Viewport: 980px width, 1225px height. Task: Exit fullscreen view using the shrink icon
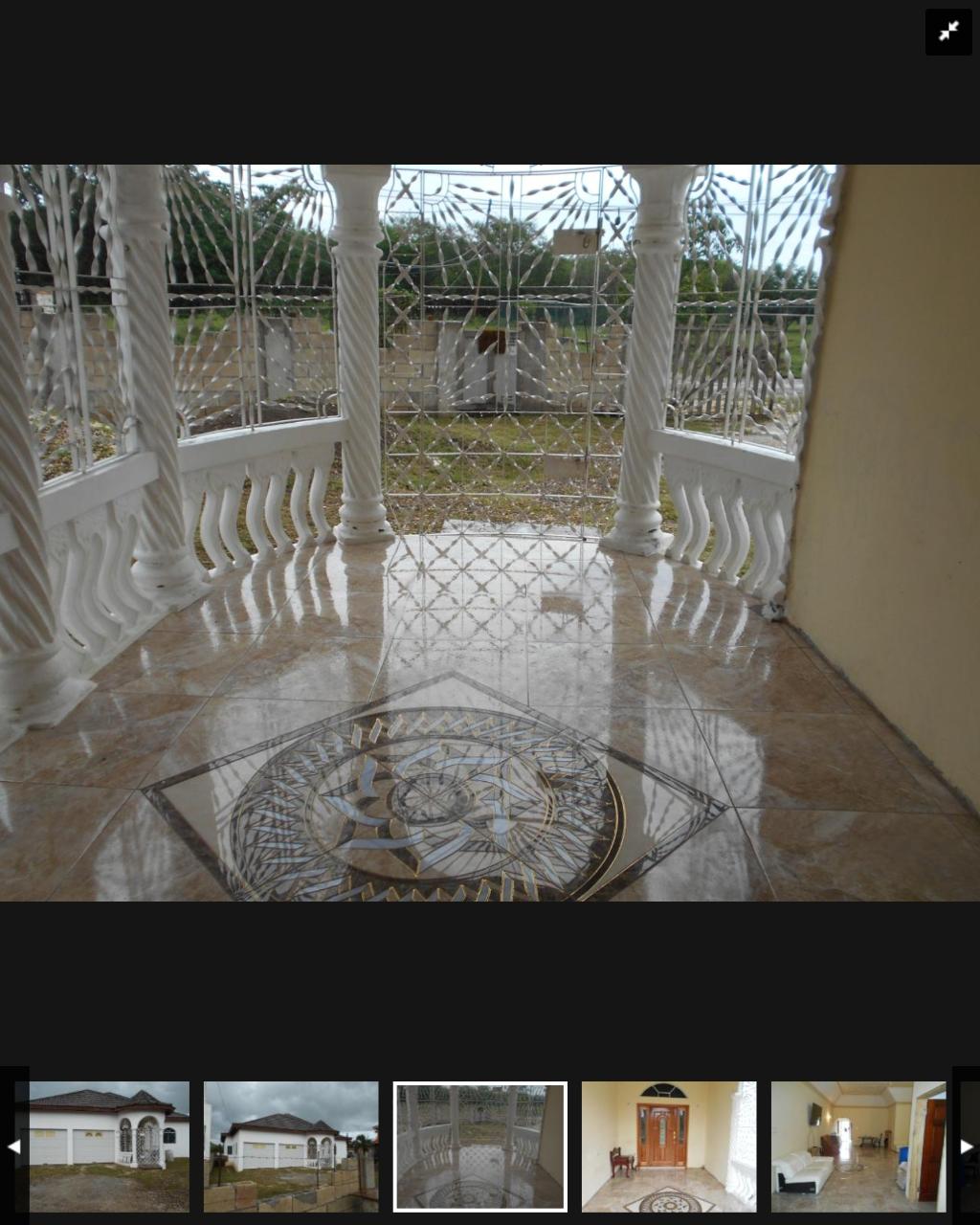948,32
